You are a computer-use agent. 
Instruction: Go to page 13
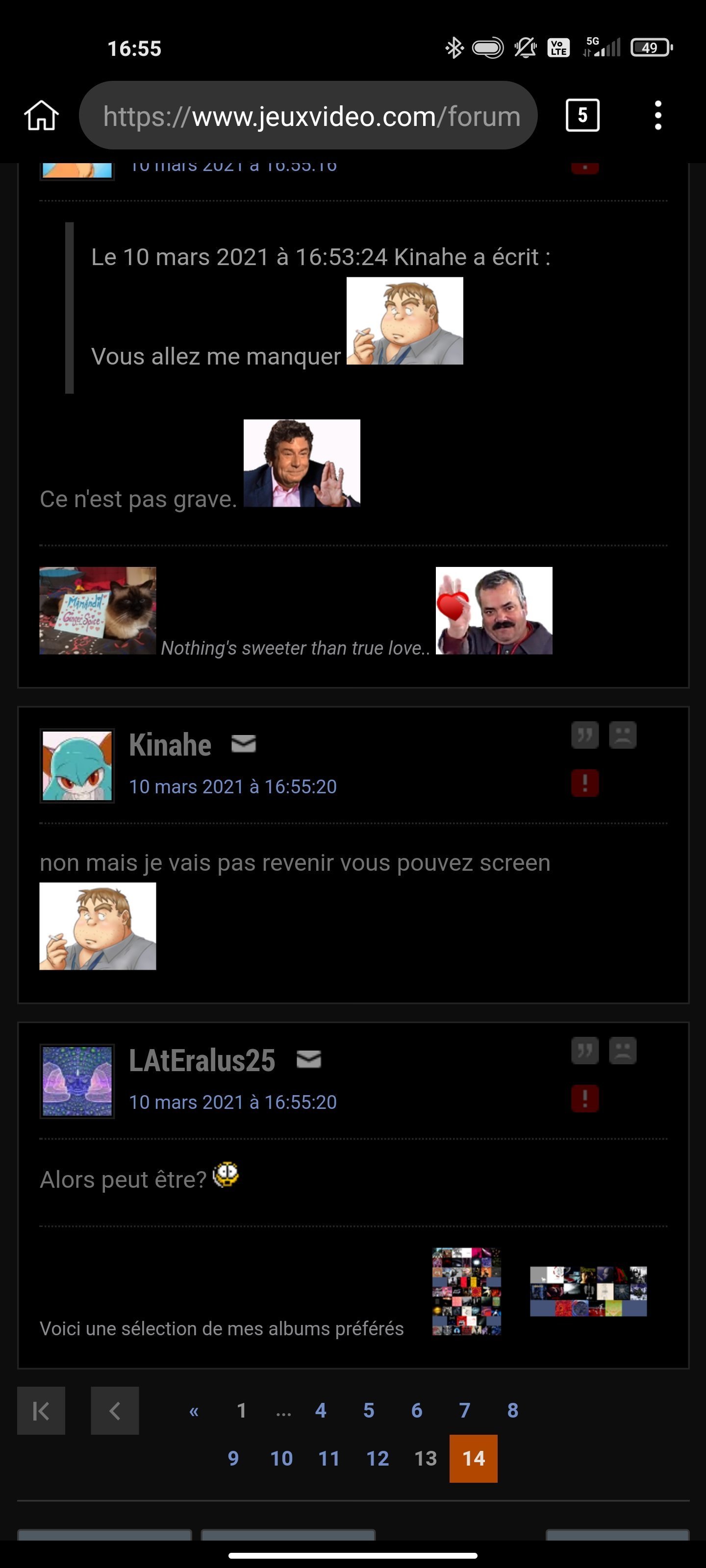point(425,1458)
